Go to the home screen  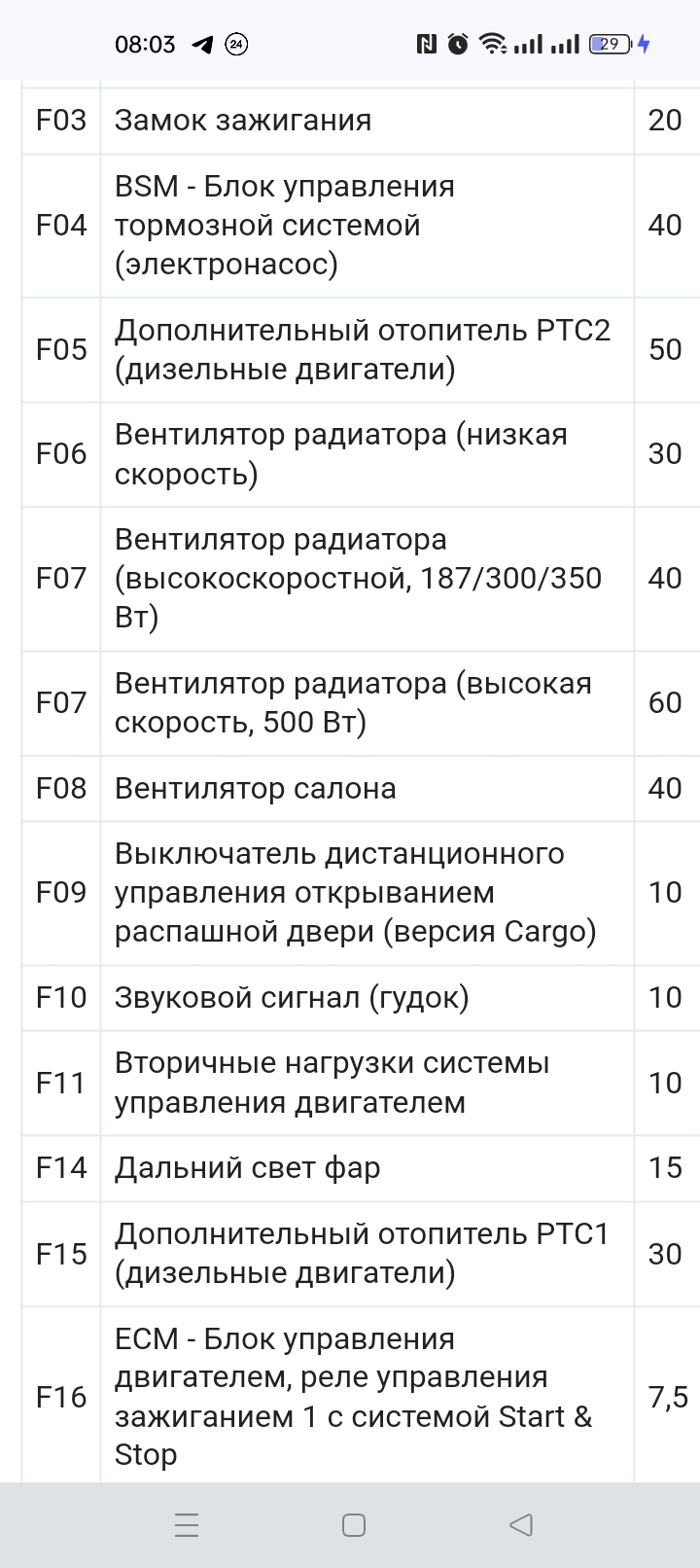[354, 1524]
